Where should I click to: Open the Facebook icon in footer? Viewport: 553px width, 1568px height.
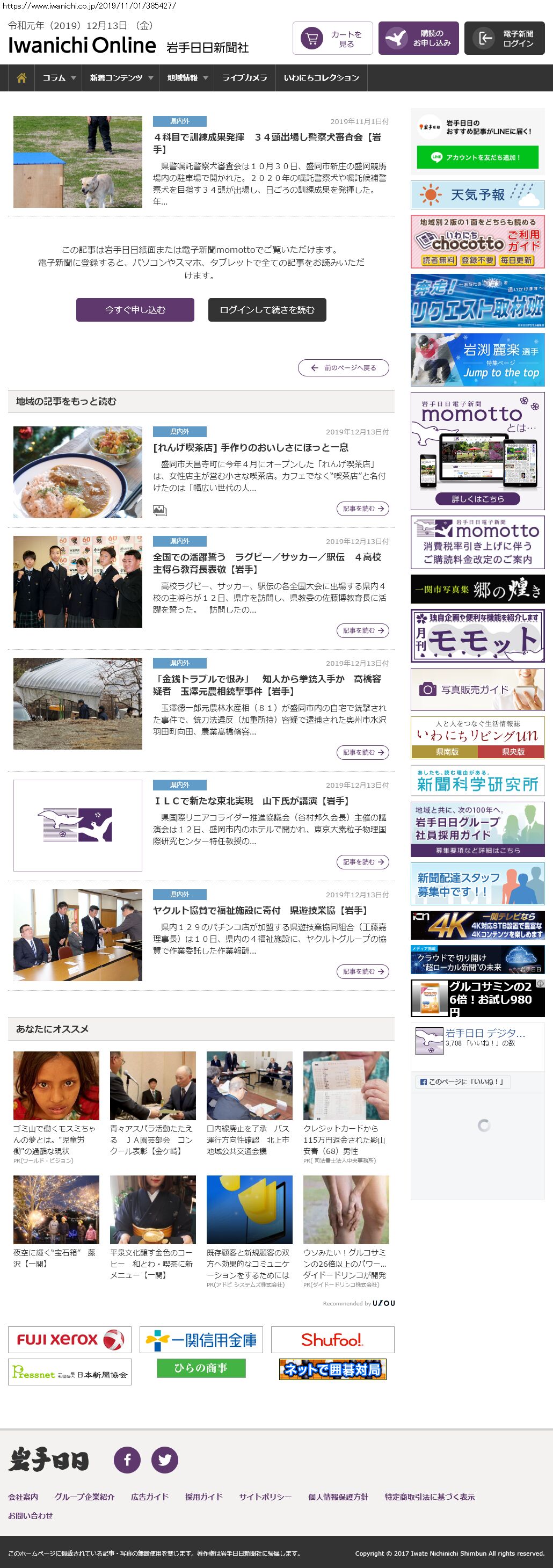coord(127,1460)
